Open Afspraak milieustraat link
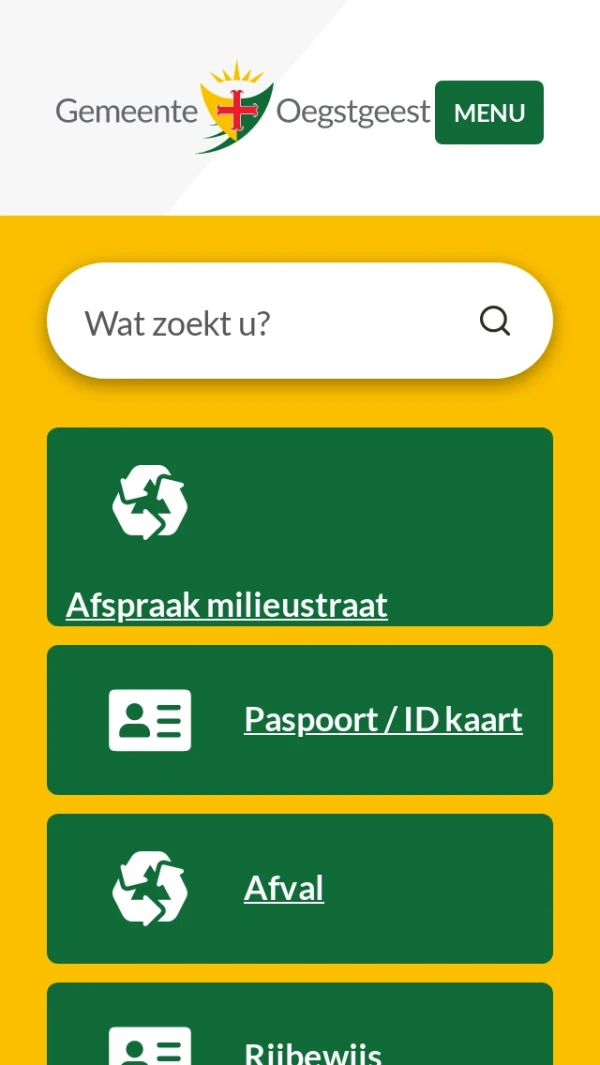Image resolution: width=600 pixels, height=1065 pixels. (227, 605)
